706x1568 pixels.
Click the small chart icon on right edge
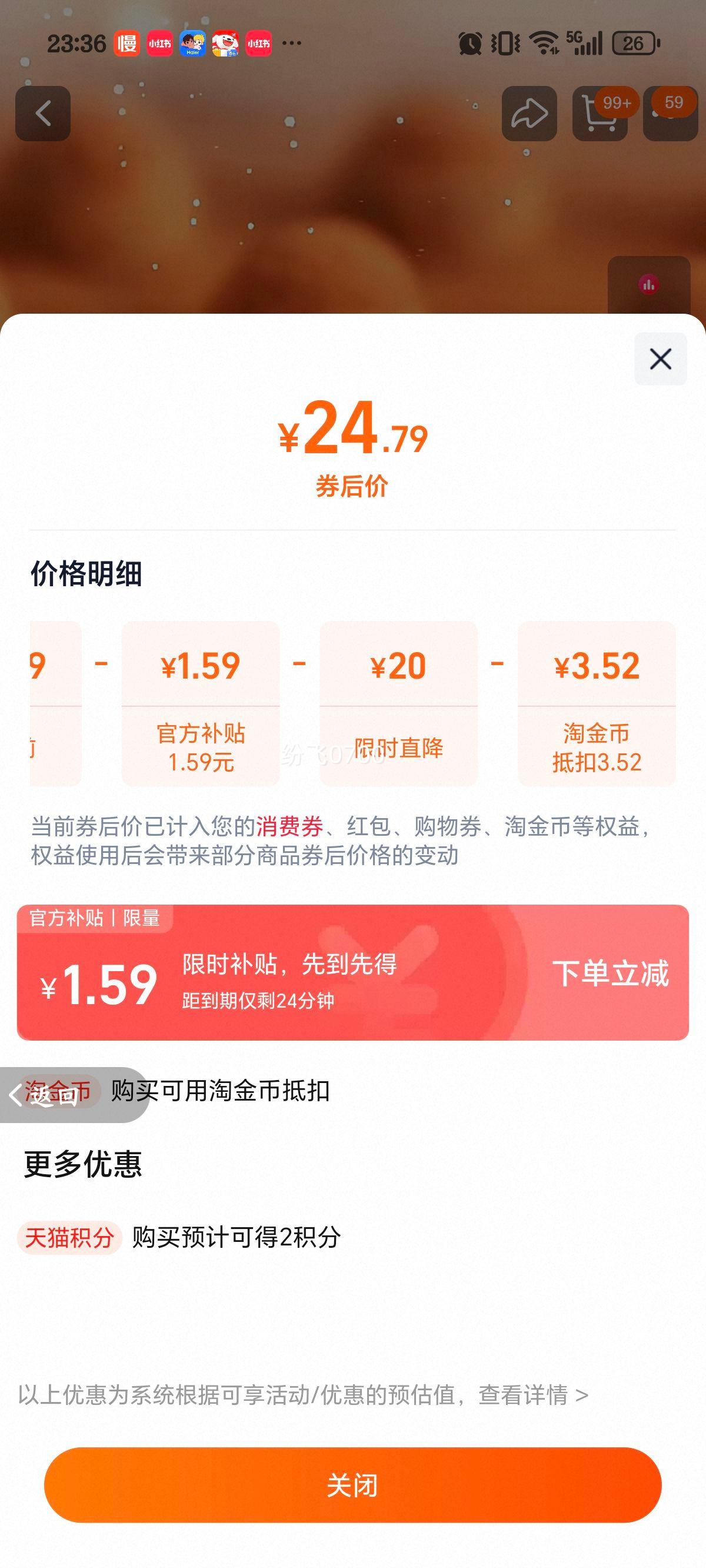click(648, 284)
